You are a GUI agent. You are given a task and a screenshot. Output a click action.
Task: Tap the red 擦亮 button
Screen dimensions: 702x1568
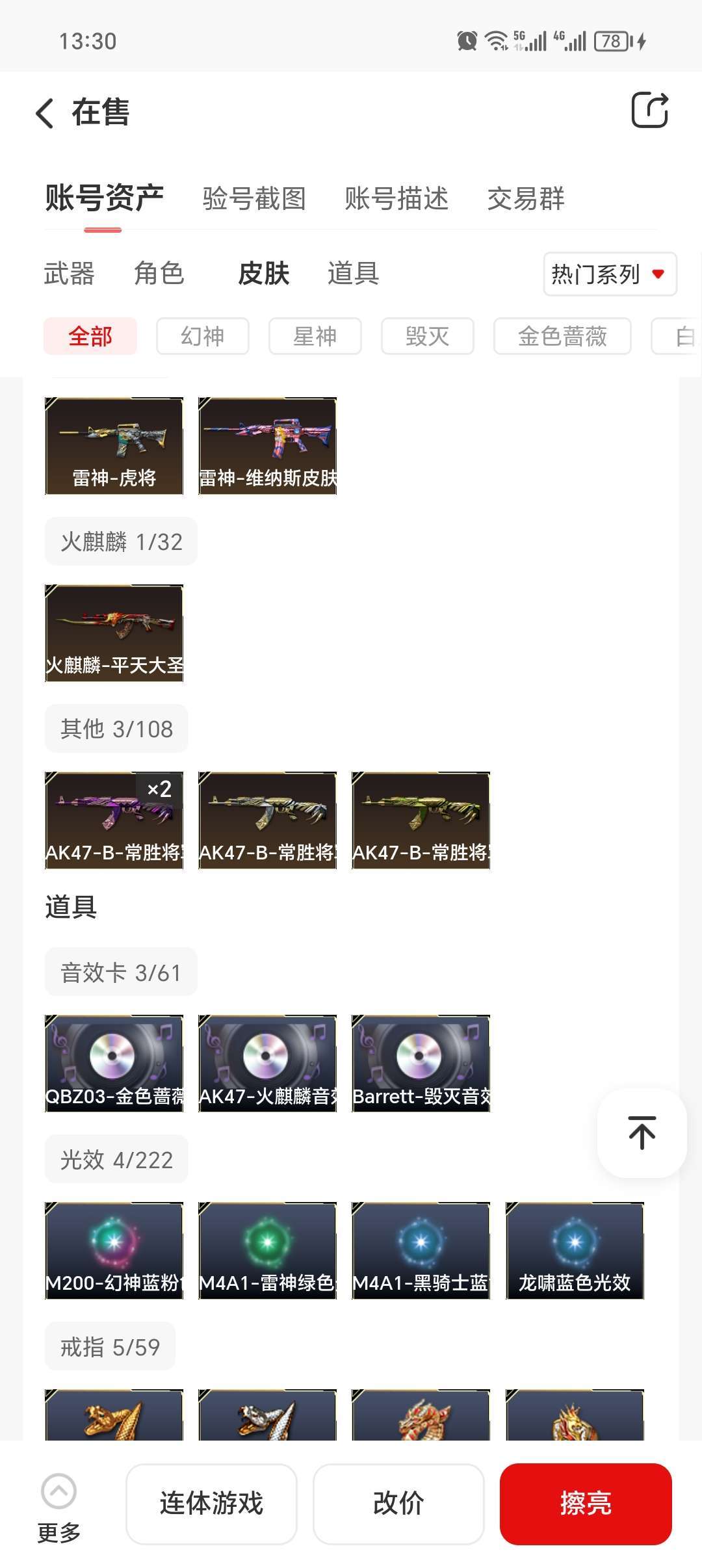pyautogui.click(x=585, y=1503)
